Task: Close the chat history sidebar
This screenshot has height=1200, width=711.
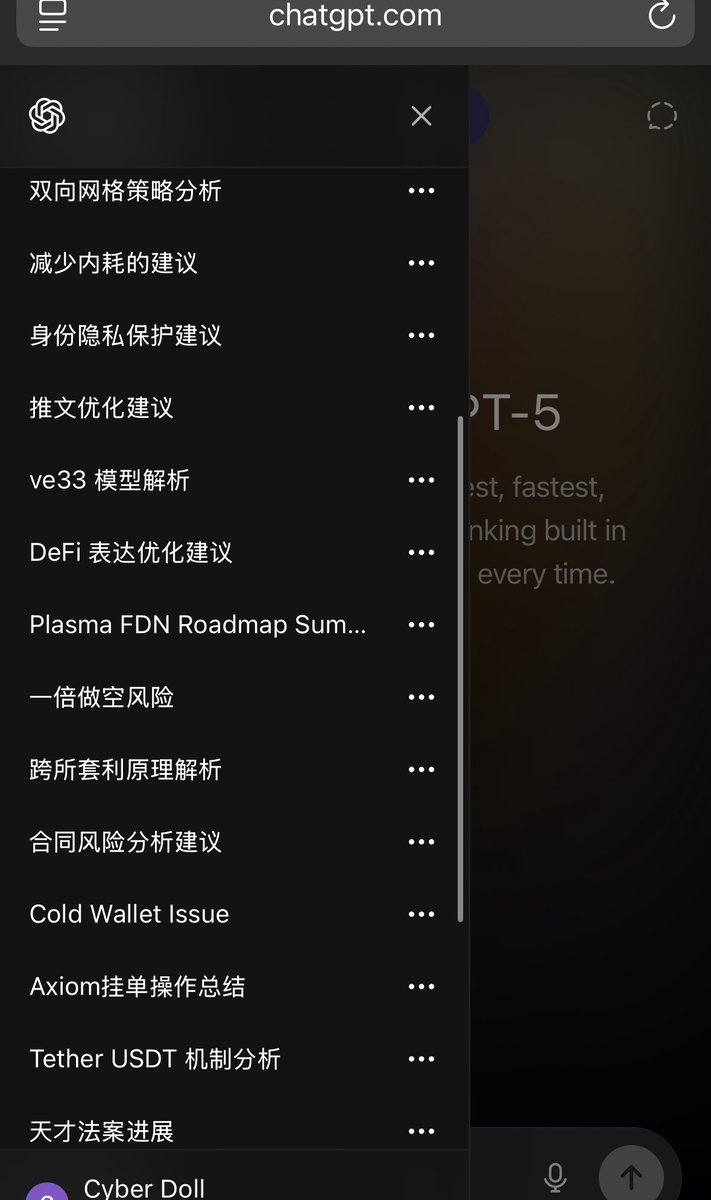Action: 421,116
